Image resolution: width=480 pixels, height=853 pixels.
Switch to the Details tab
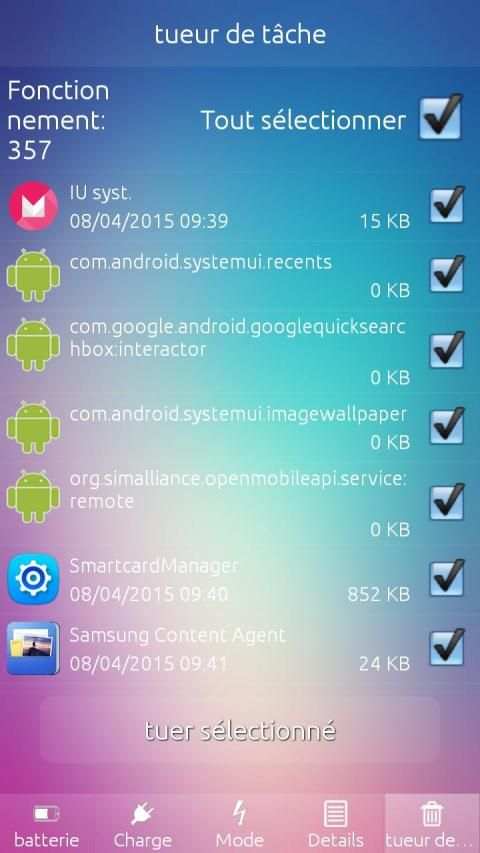point(336,824)
